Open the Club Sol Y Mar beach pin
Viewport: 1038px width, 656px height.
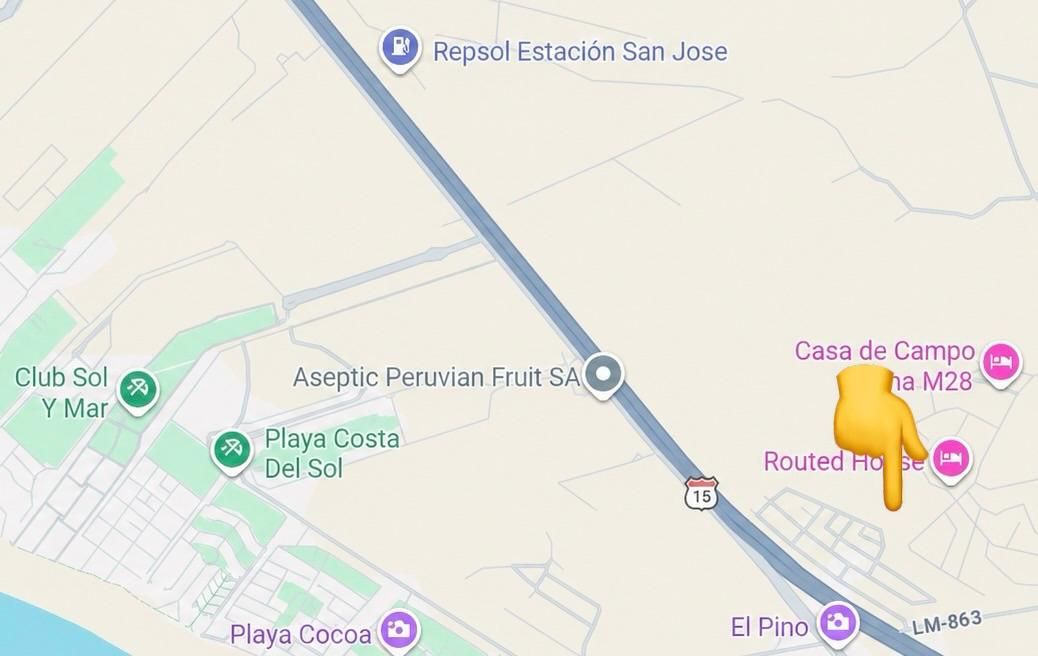[x=138, y=391]
